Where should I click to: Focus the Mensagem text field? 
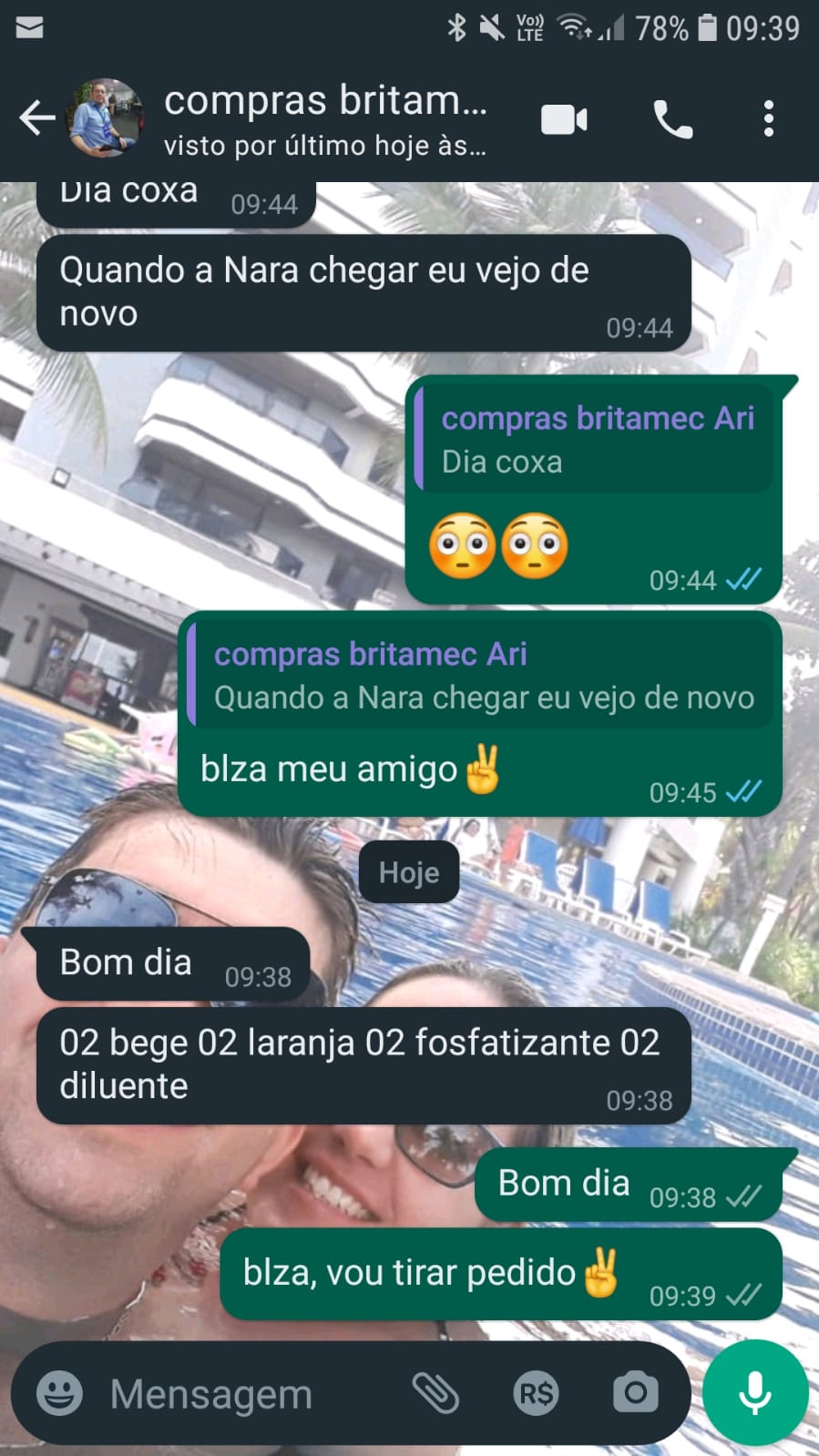(246, 1394)
